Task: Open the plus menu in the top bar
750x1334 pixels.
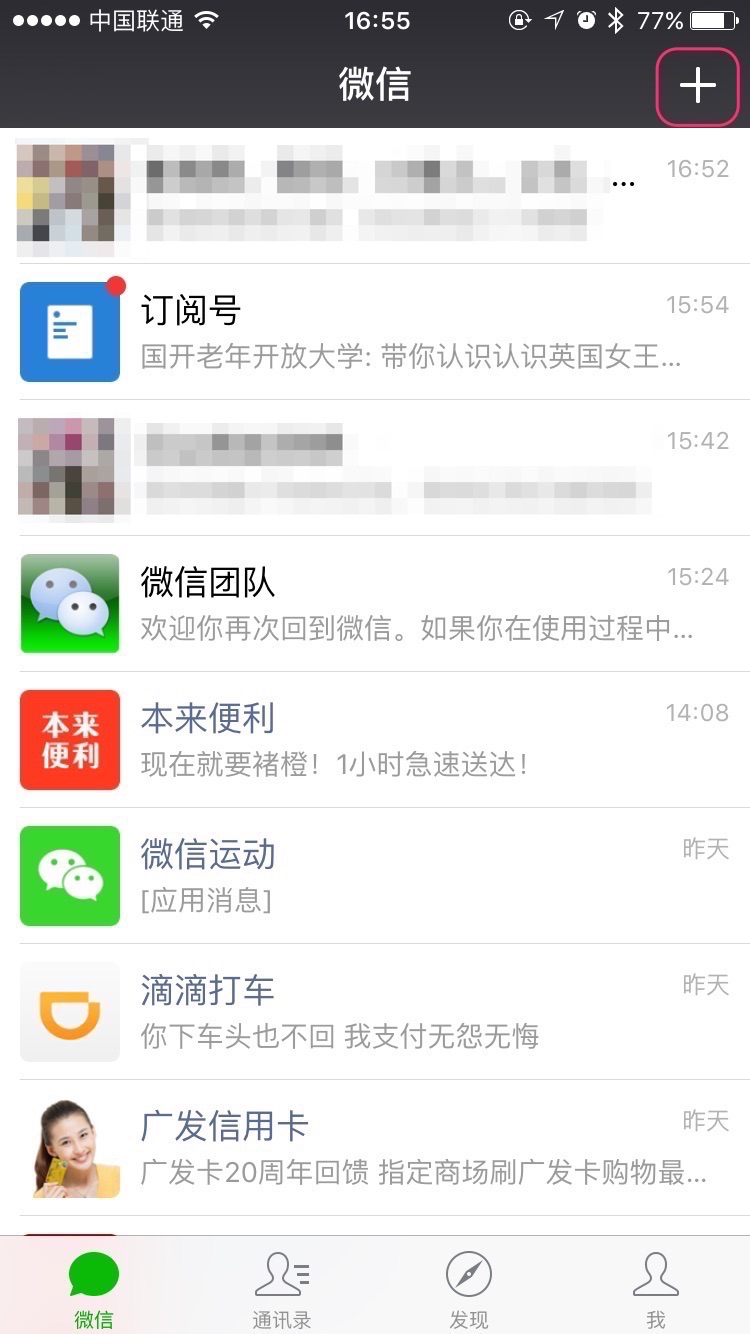Action: [697, 87]
